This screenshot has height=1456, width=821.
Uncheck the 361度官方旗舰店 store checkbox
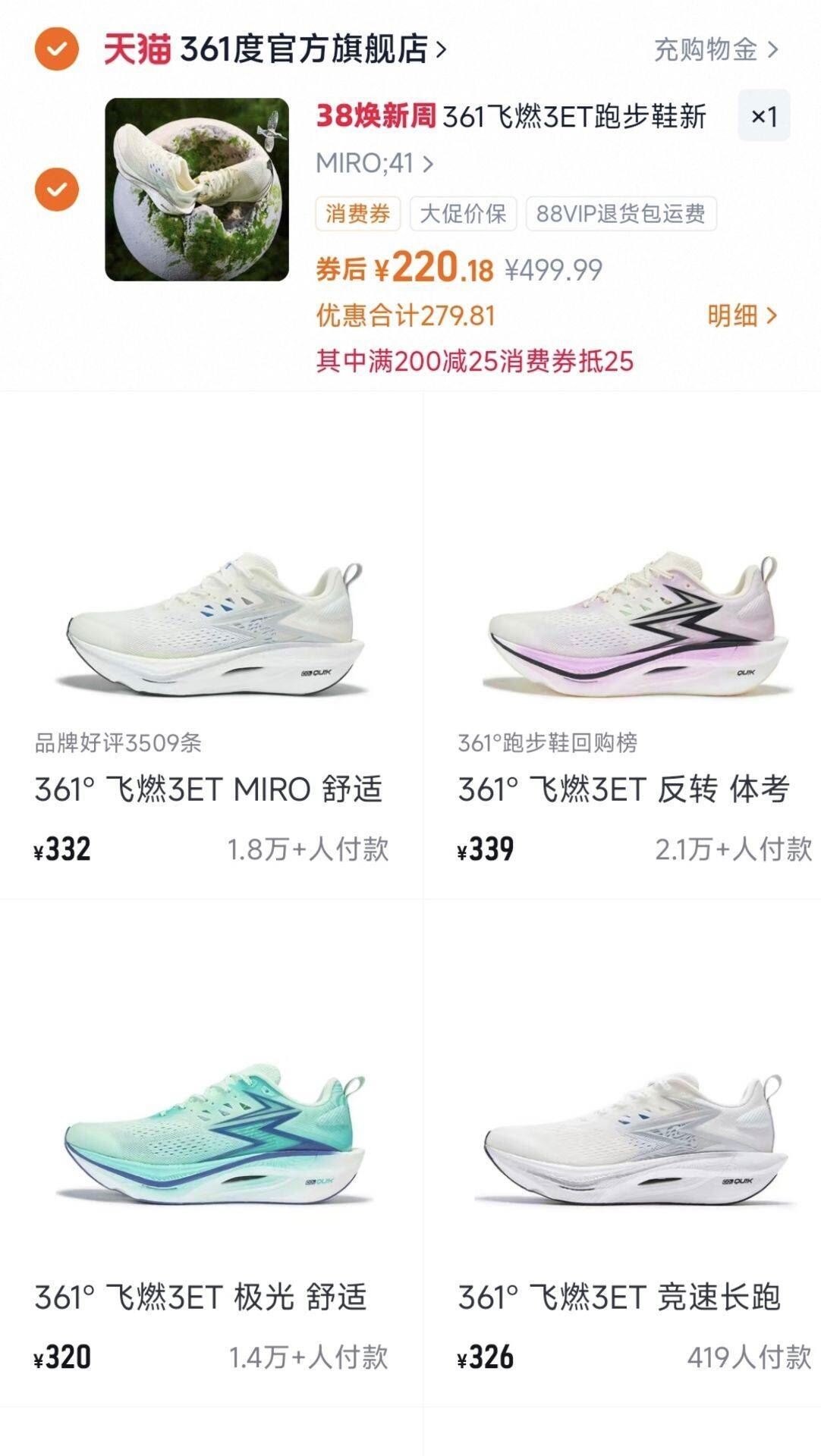(57, 49)
